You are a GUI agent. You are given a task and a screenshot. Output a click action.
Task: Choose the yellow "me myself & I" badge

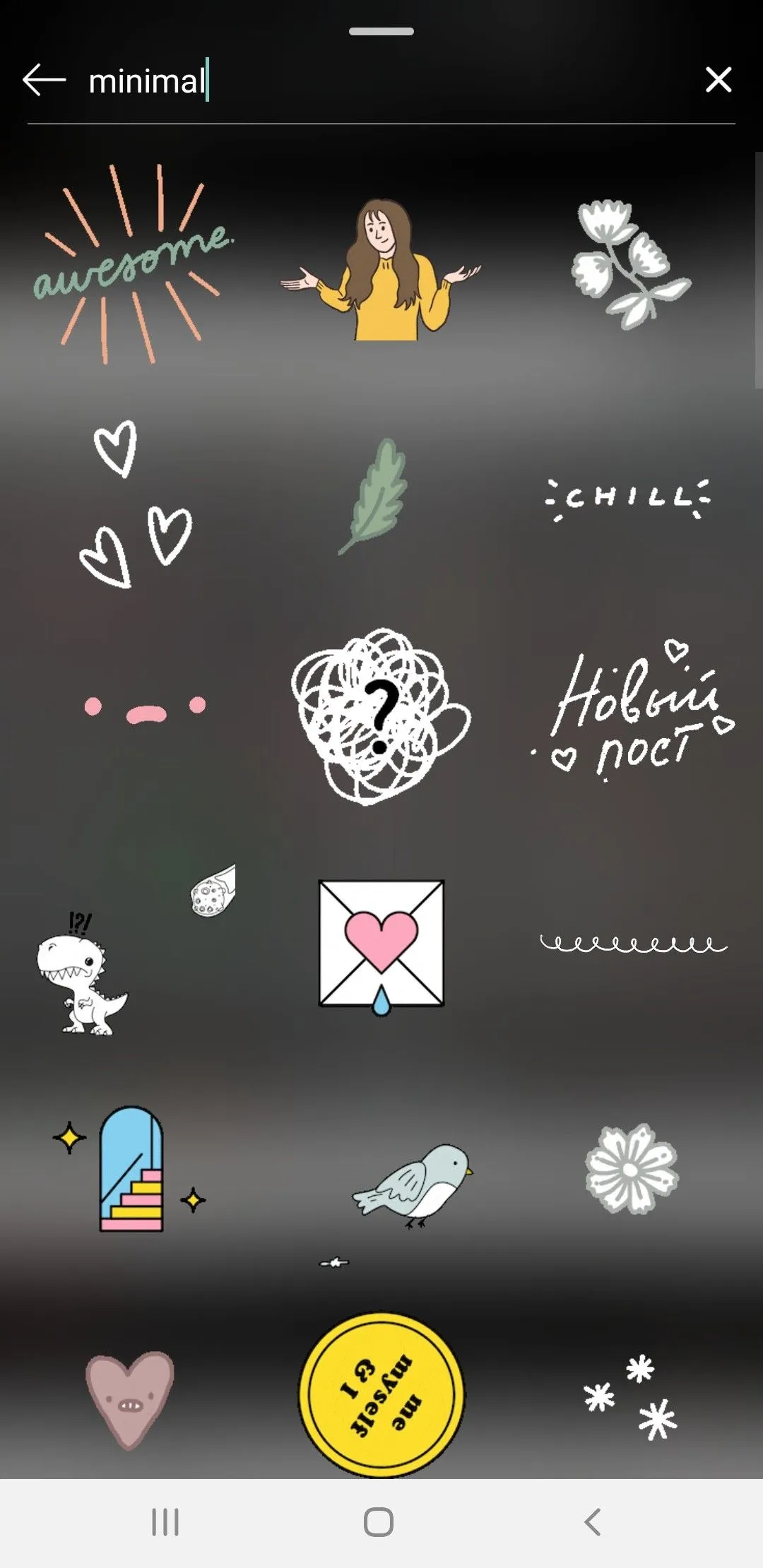(381, 1394)
